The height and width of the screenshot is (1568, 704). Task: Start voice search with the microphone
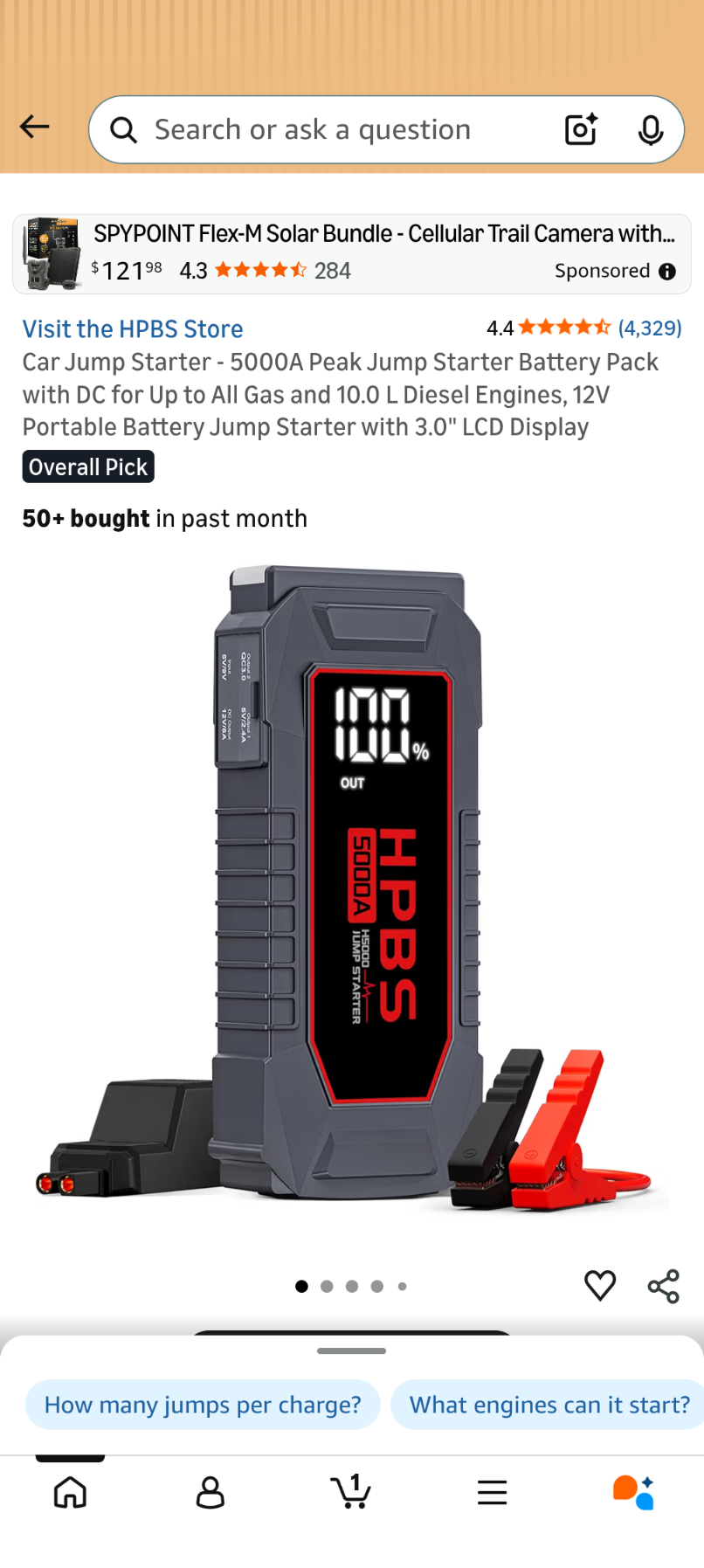pos(650,130)
